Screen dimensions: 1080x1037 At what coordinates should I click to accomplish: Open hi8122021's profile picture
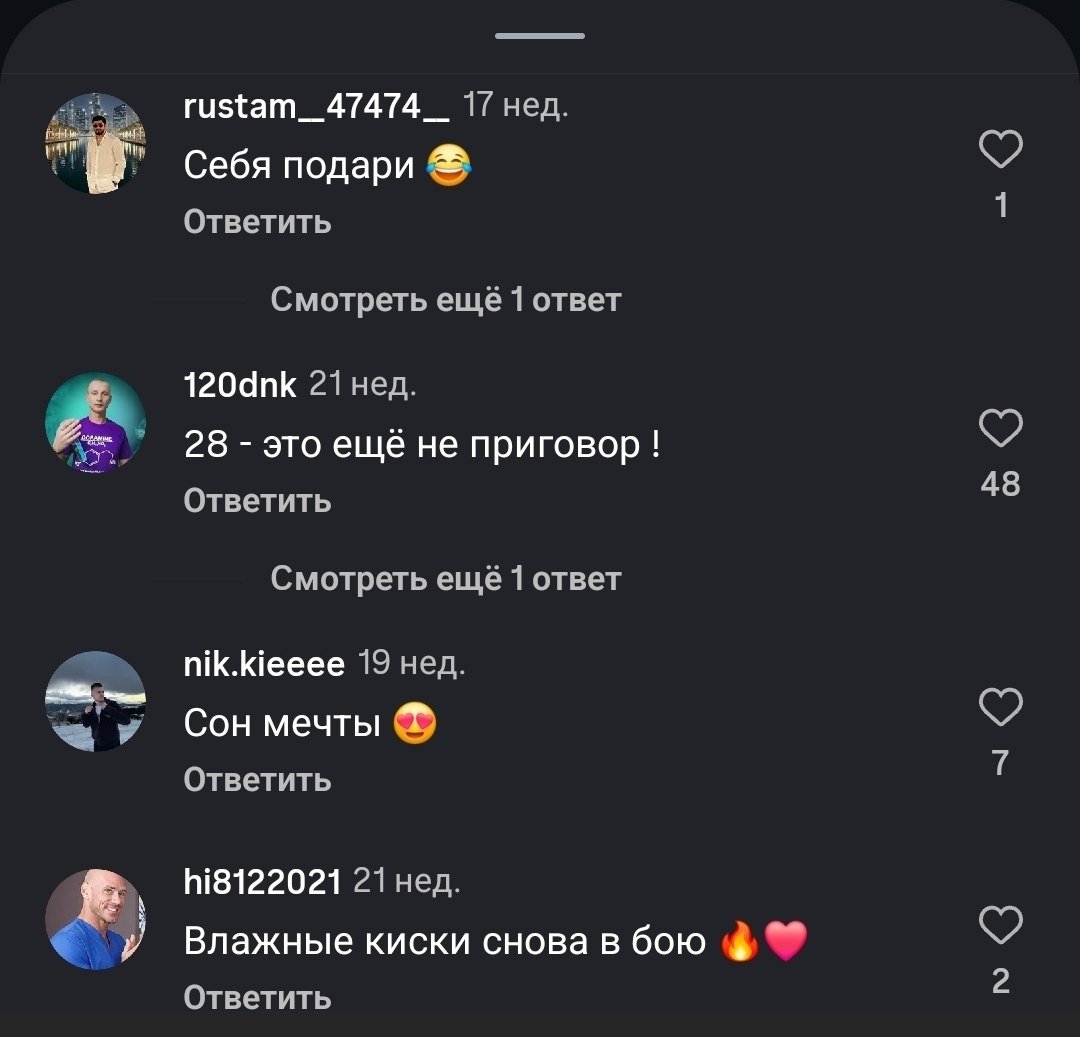coord(96,919)
